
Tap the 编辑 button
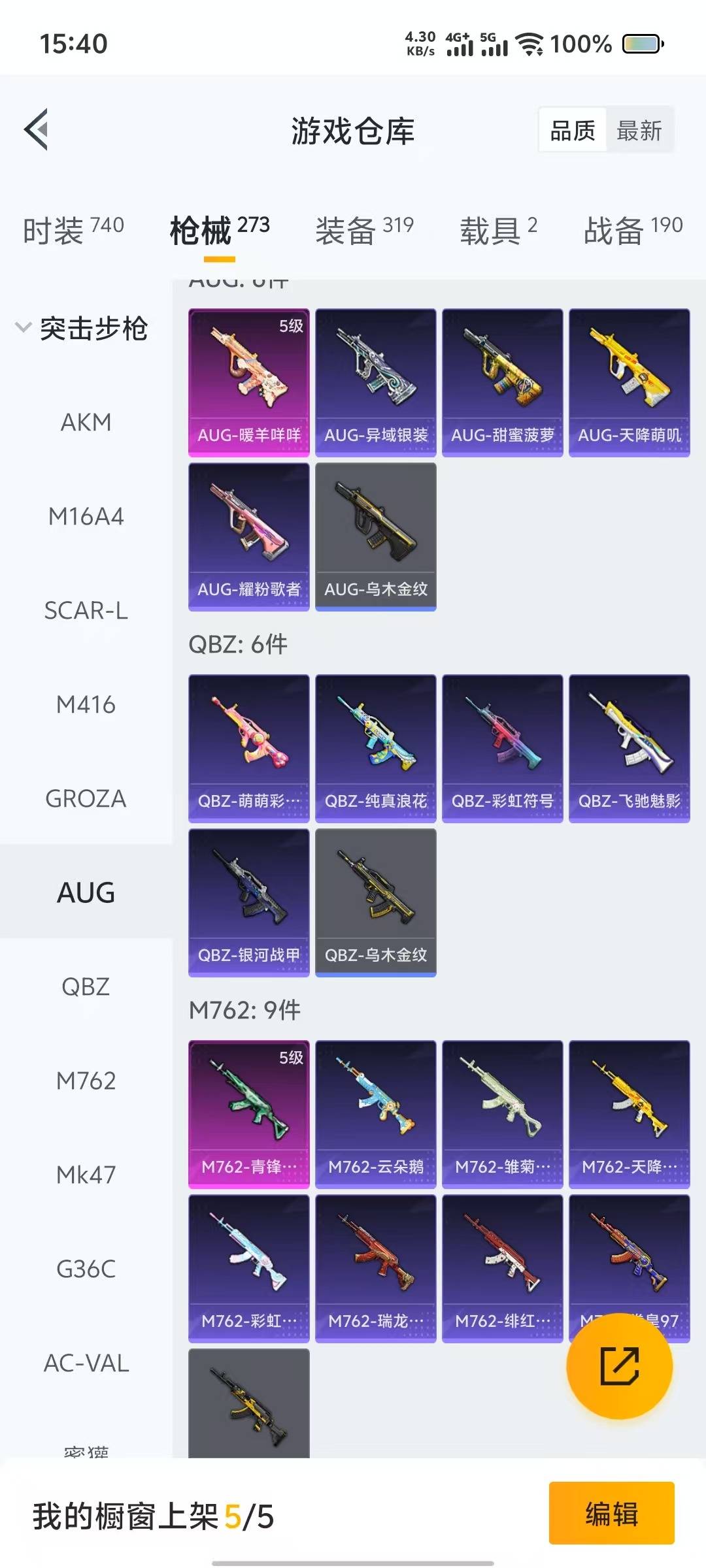(612, 1513)
